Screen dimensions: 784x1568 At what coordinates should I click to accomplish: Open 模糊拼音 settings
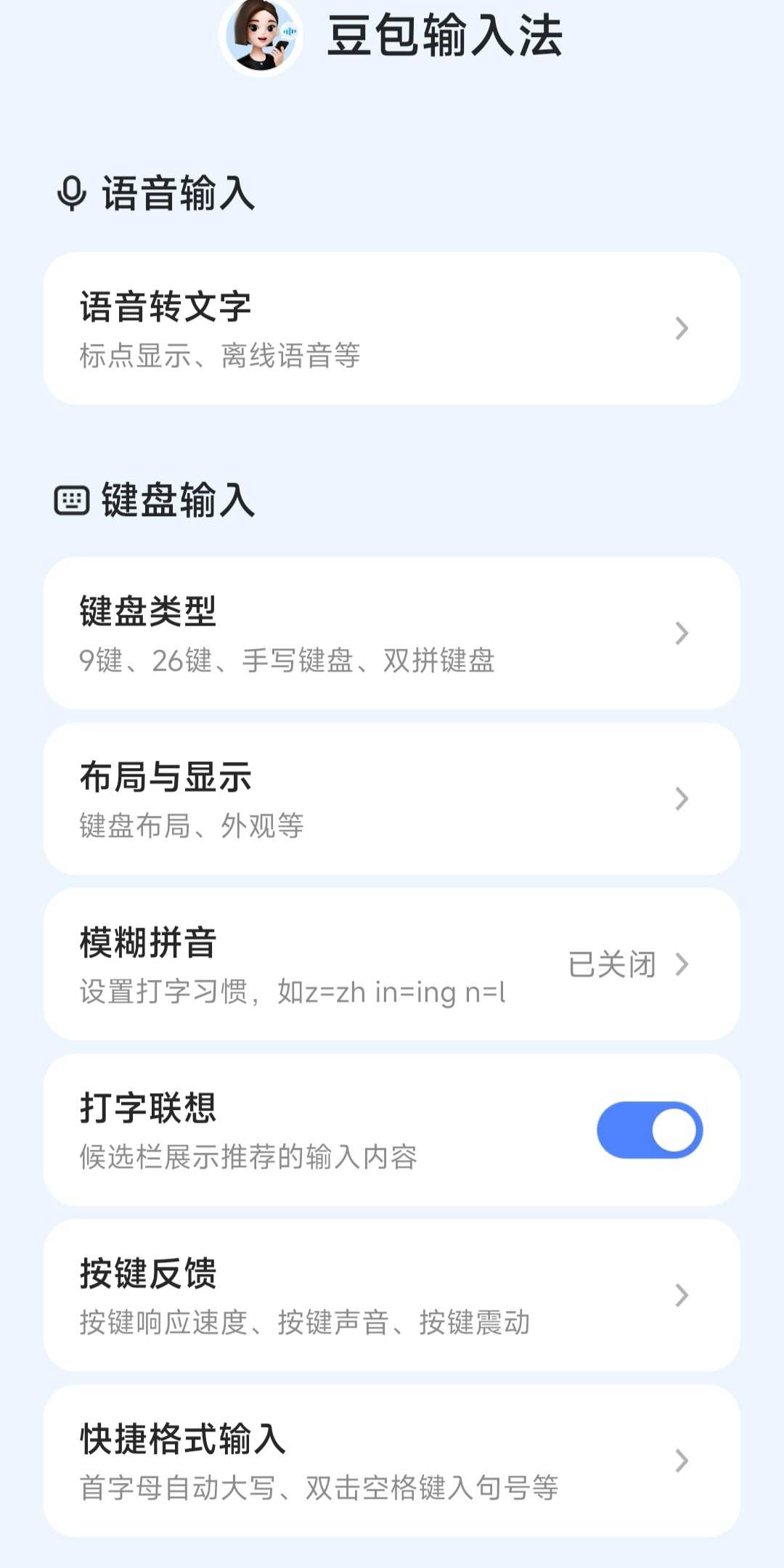click(392, 965)
